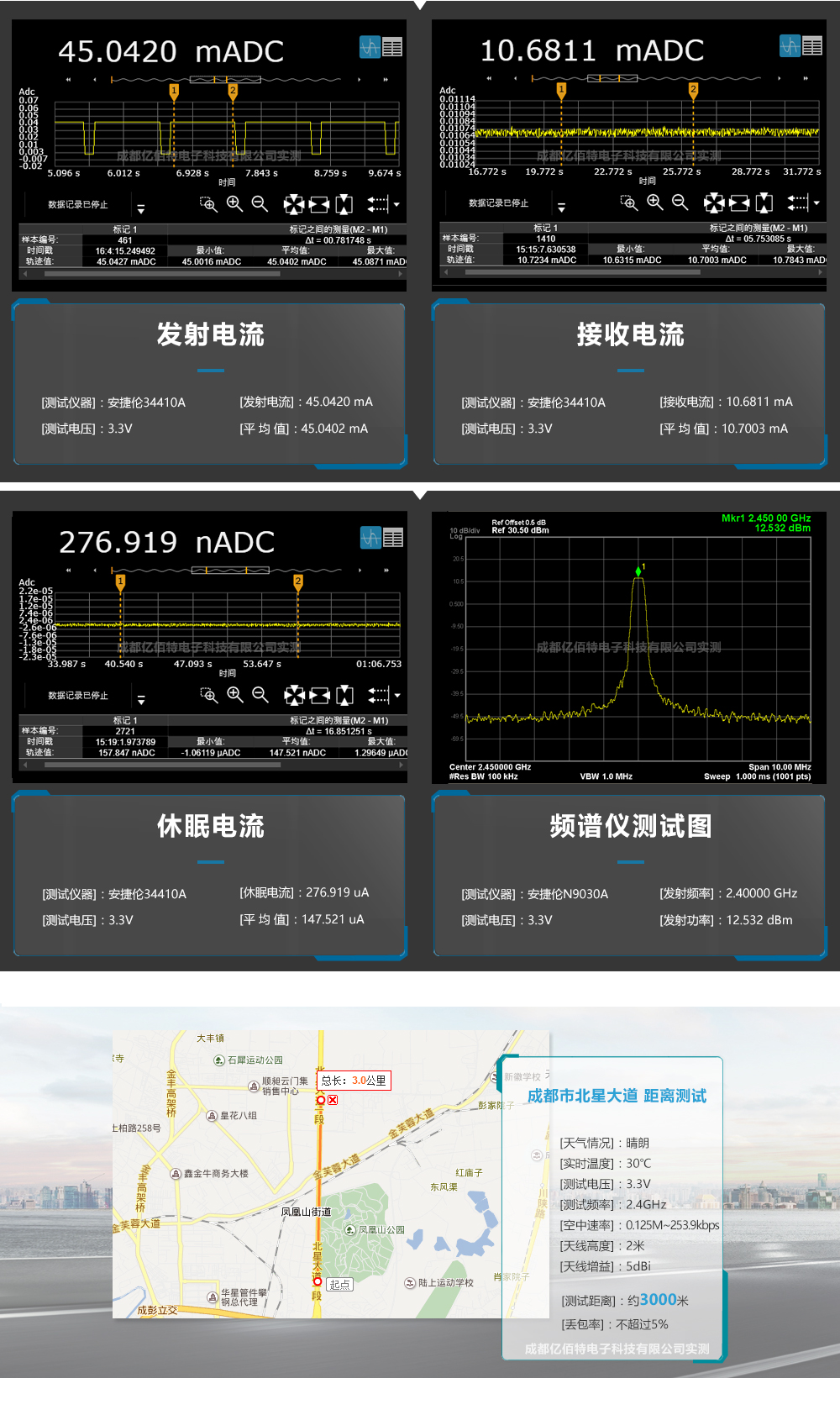Select the 标记之间的测量(M2 - M1) column header
840x1415 pixels.
coord(336,227)
